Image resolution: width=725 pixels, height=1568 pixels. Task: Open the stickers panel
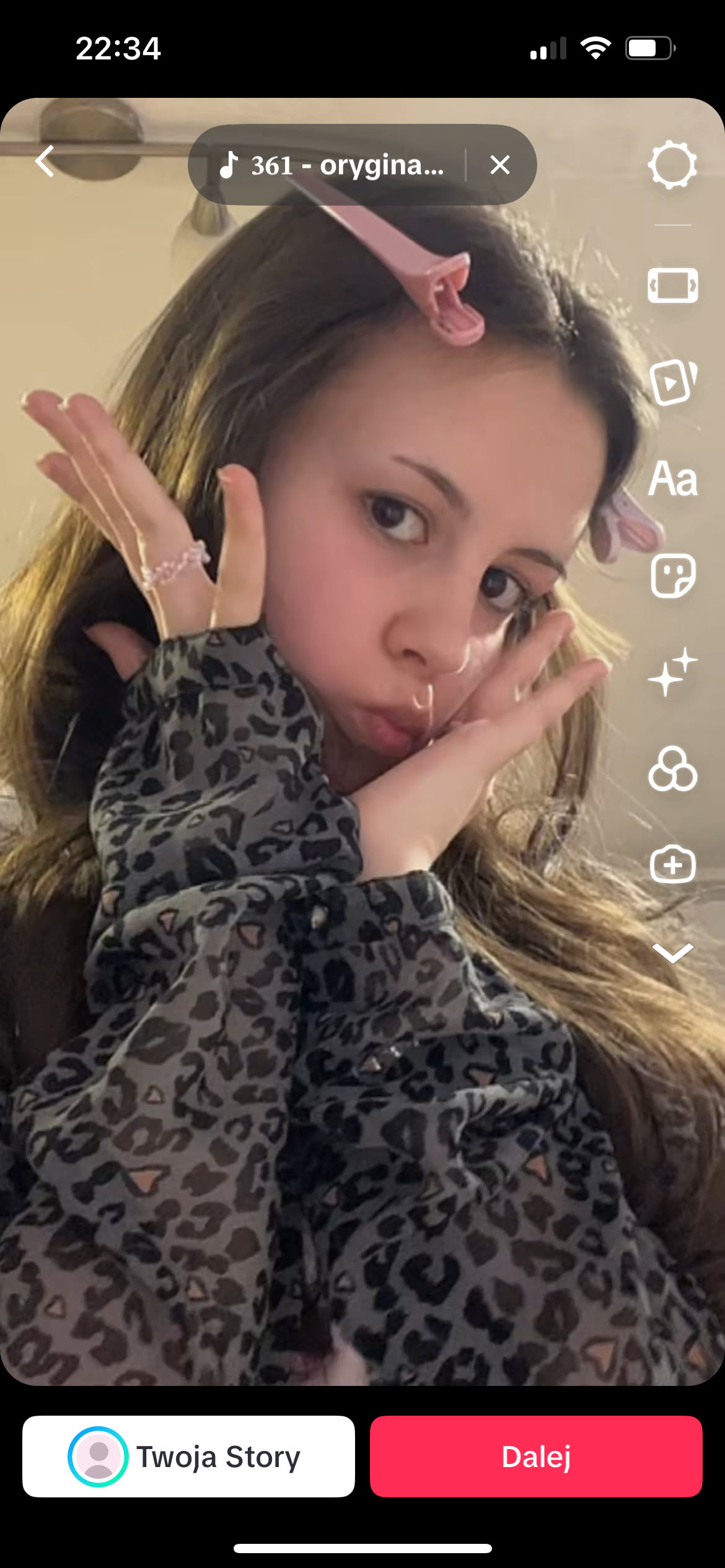(x=672, y=576)
